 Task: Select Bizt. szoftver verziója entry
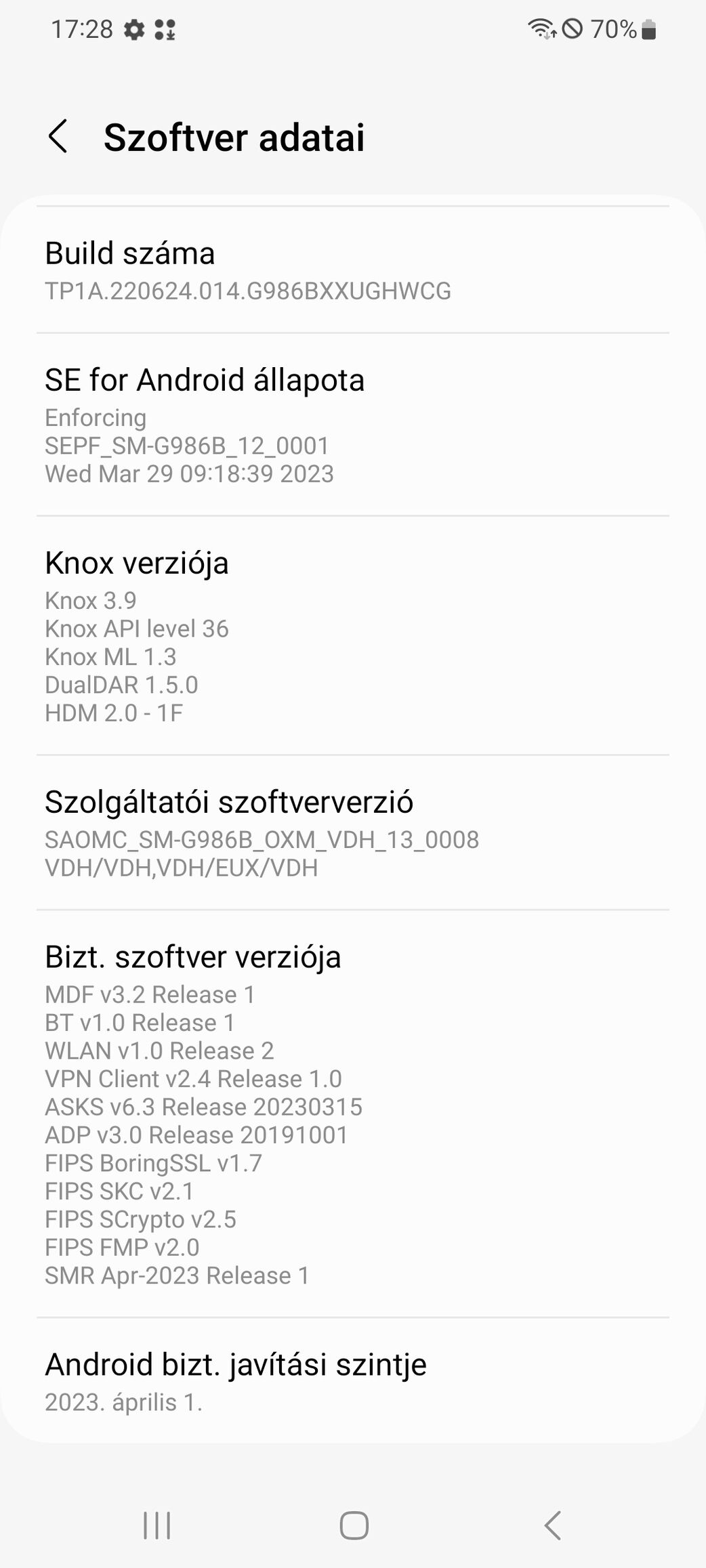coord(353,1114)
